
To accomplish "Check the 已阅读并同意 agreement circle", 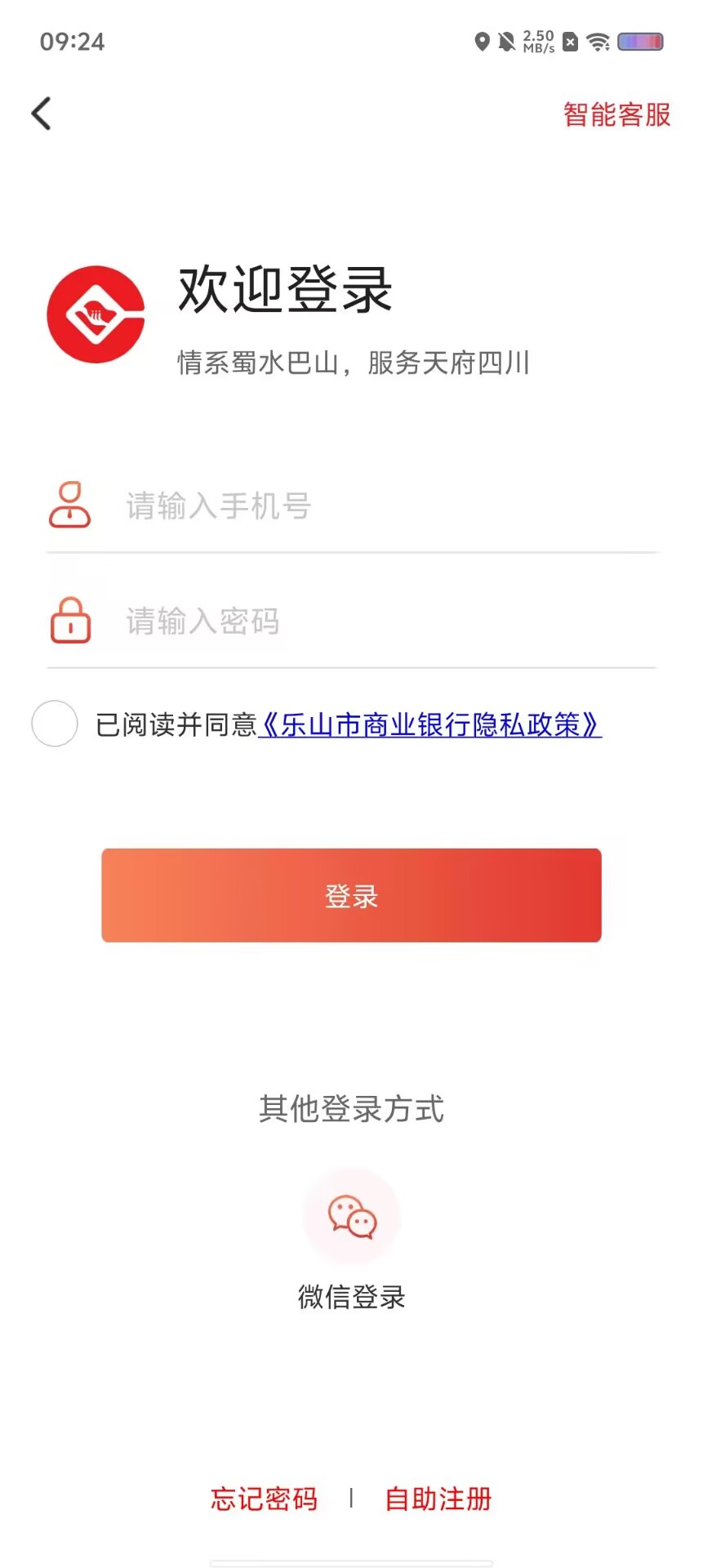I will coord(55,724).
